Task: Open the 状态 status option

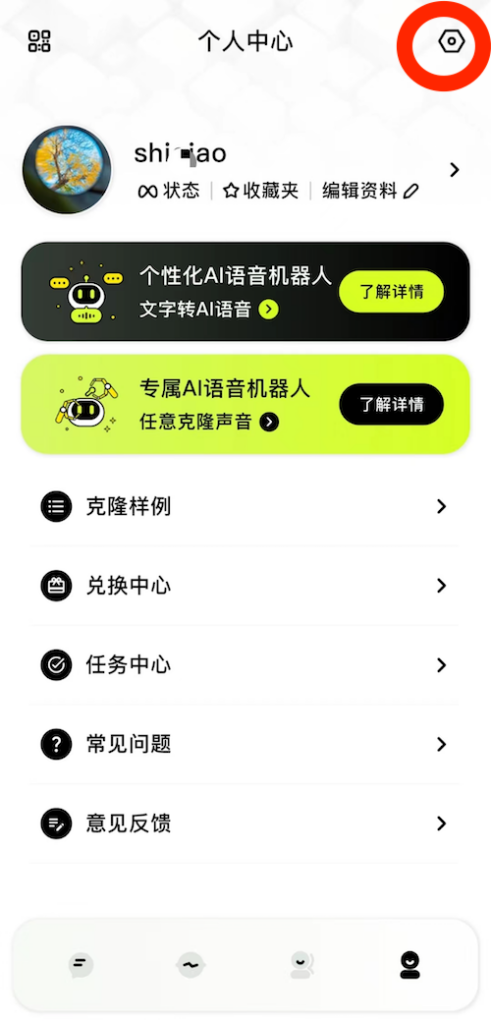Action: tap(168, 191)
